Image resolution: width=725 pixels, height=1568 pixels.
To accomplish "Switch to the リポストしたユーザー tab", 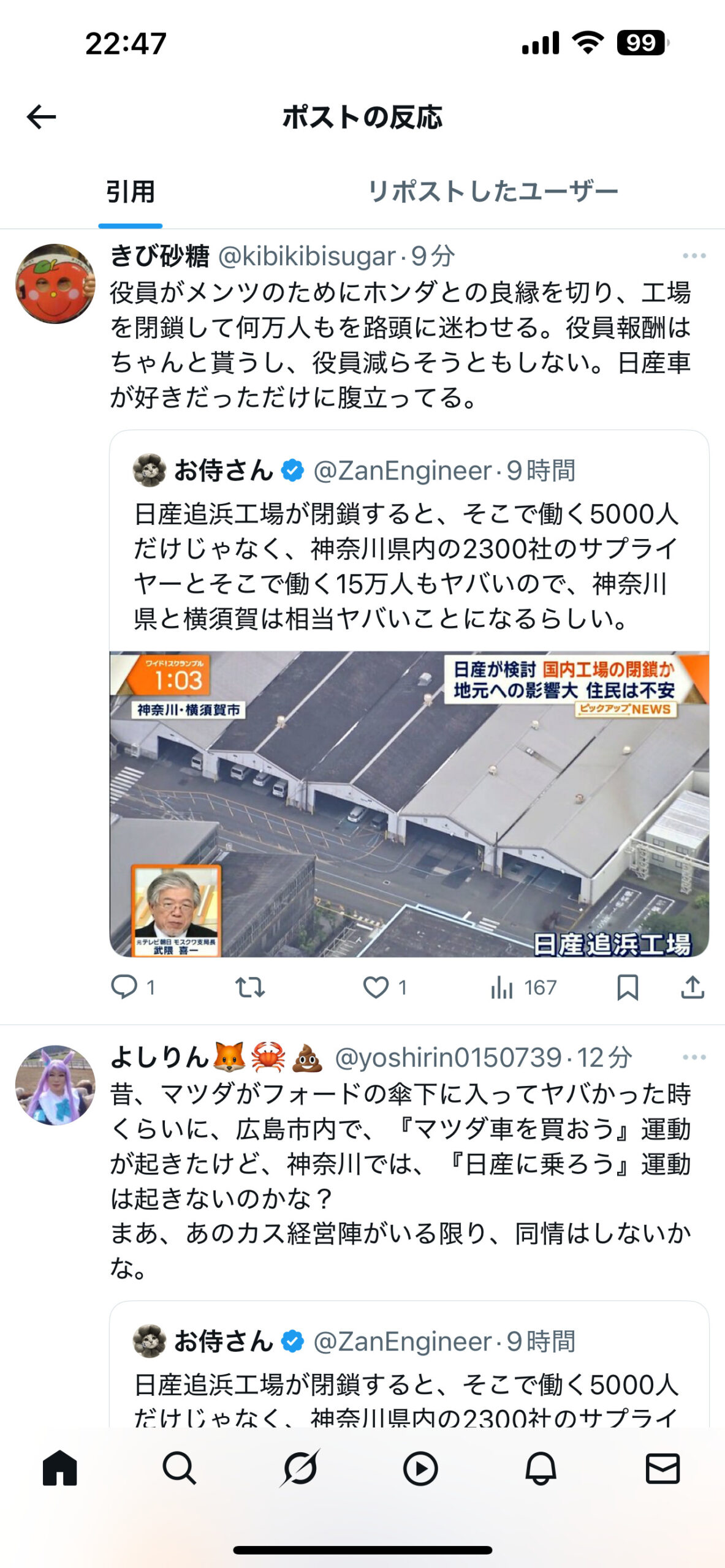I will [x=492, y=192].
